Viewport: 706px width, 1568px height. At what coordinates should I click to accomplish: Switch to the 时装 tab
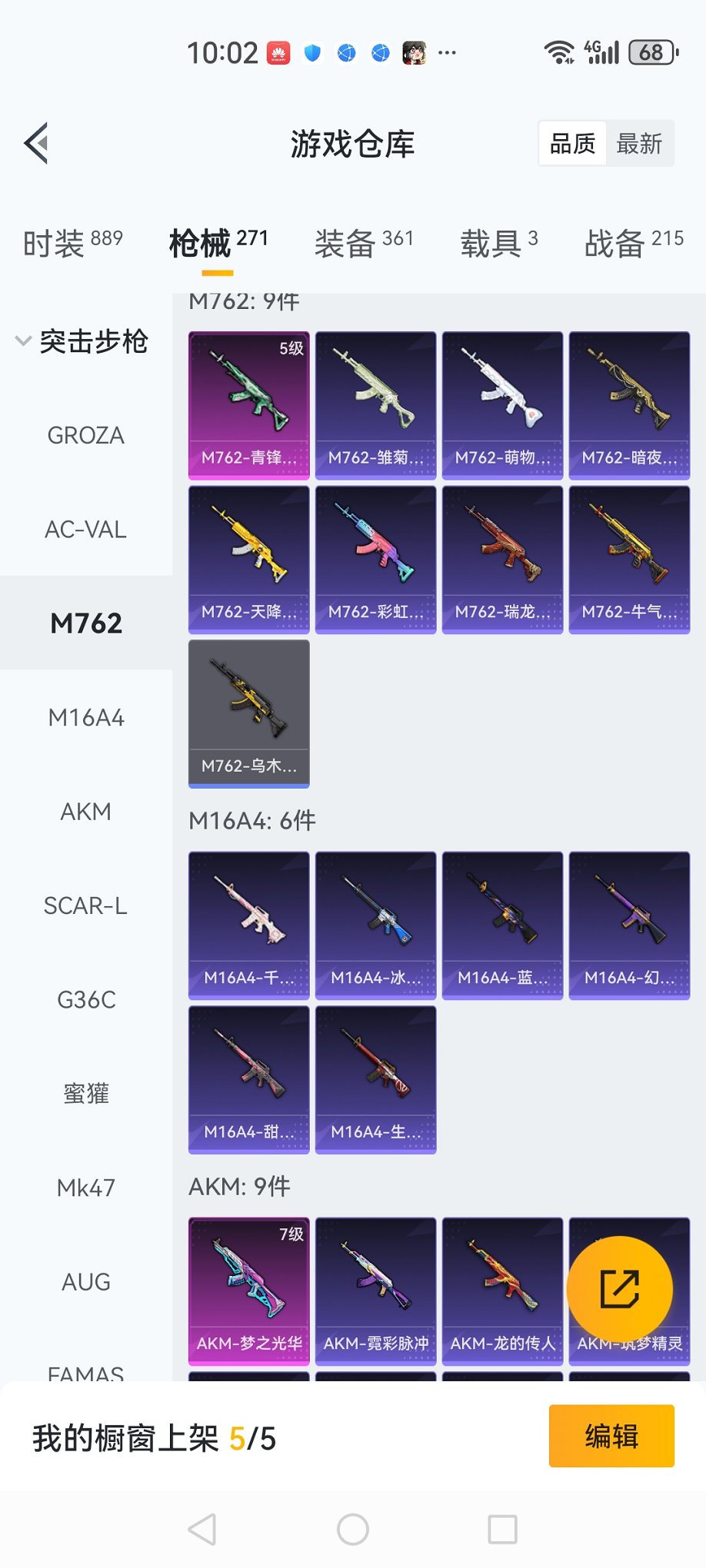coord(72,243)
